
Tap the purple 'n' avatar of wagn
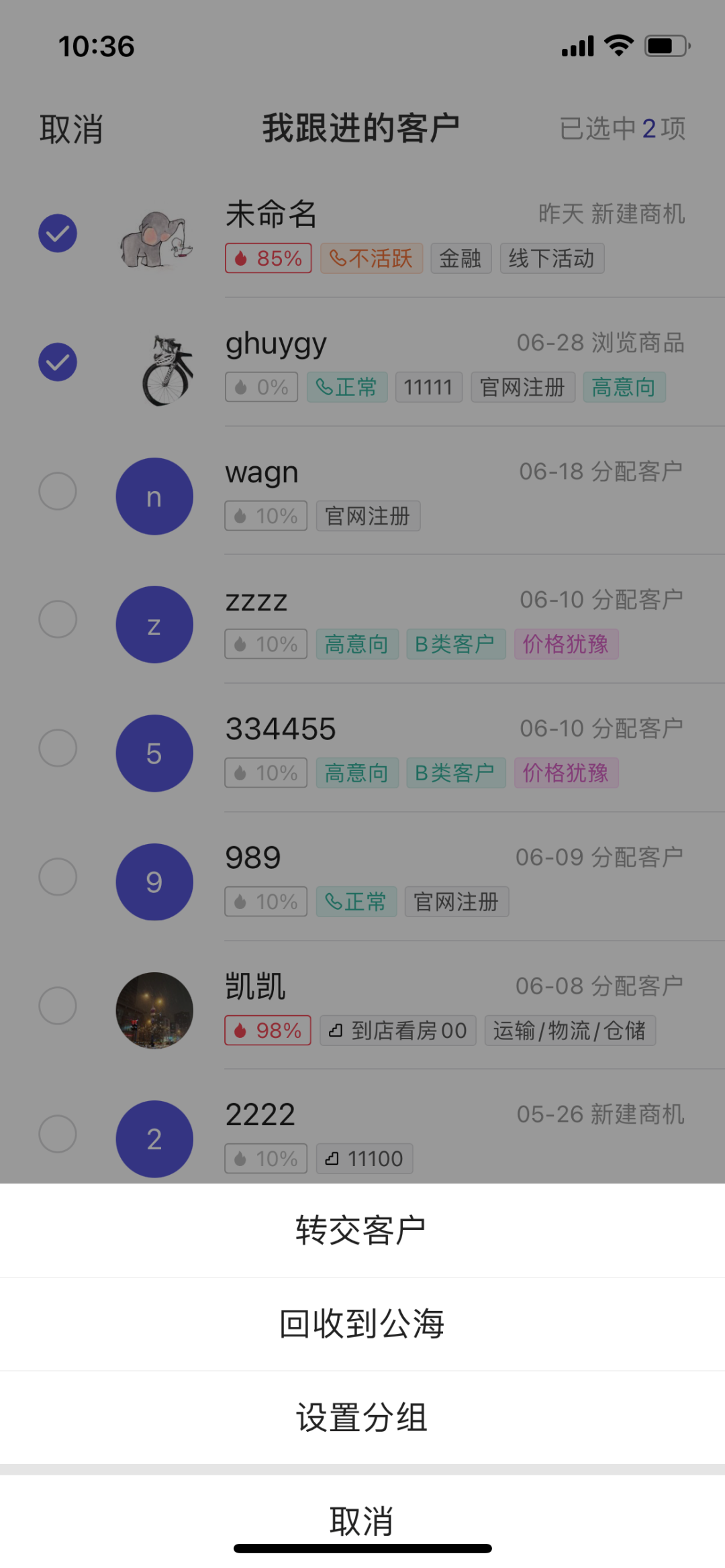tap(154, 495)
